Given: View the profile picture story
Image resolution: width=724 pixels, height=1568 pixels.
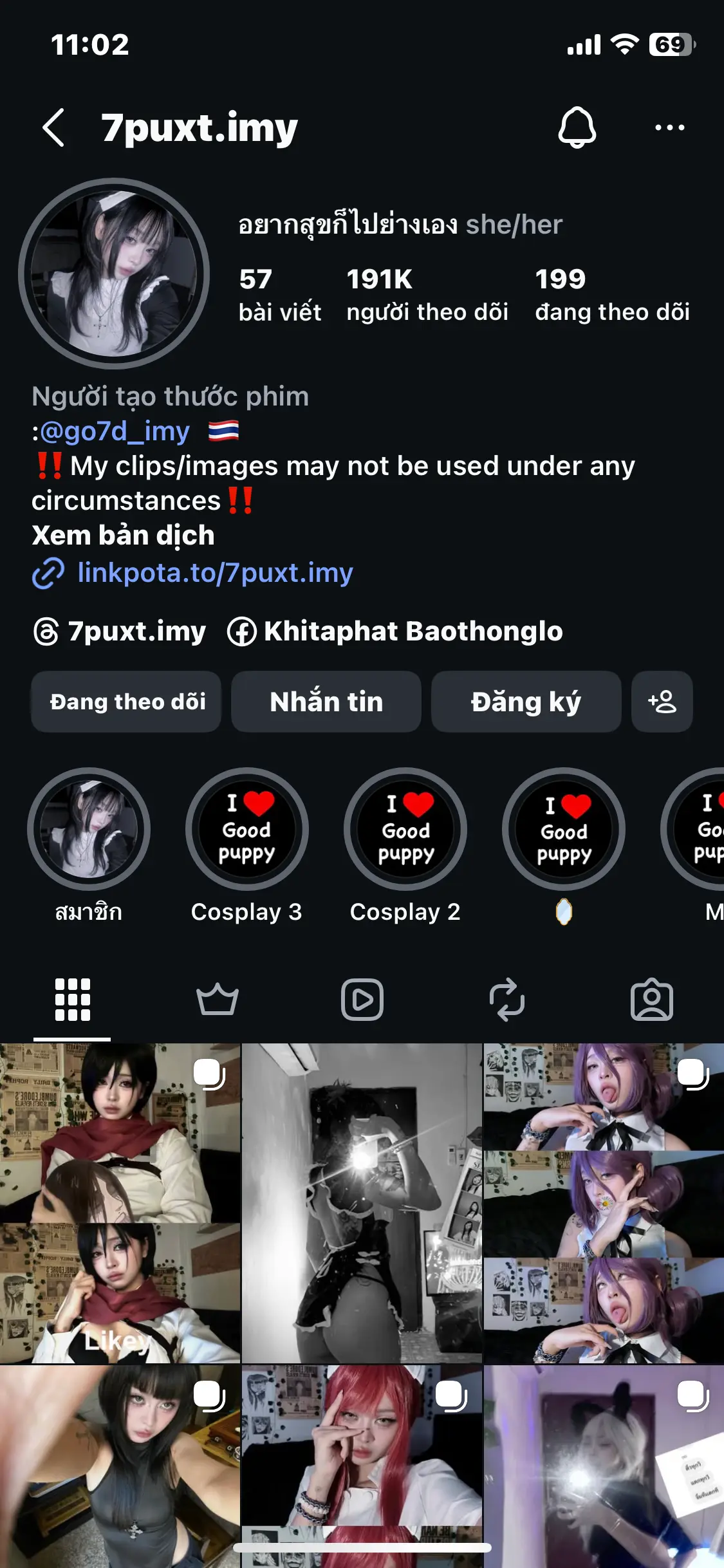Looking at the screenshot, I should pos(114,274).
